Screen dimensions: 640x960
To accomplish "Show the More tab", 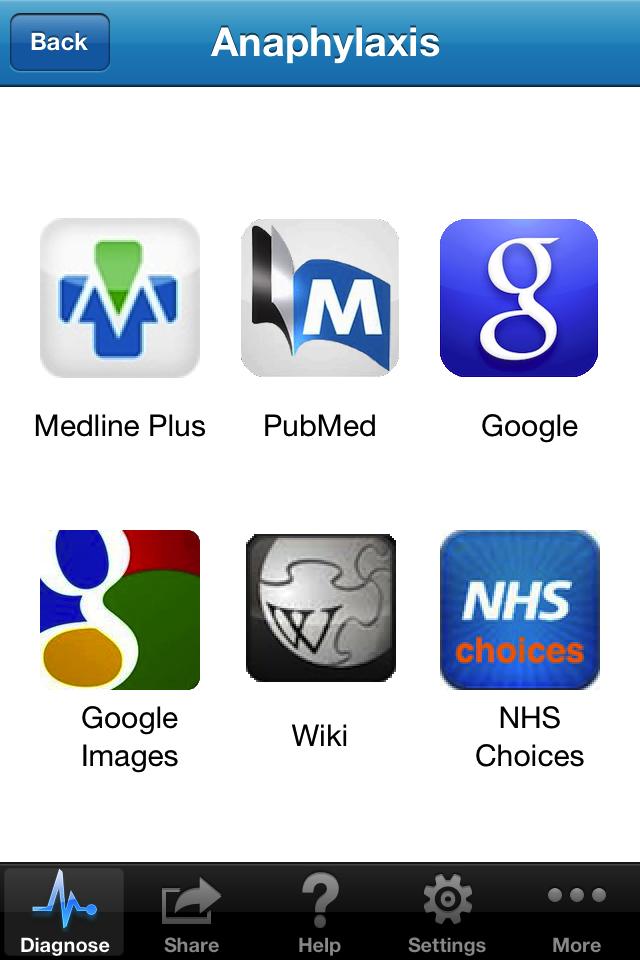I will click(576, 912).
